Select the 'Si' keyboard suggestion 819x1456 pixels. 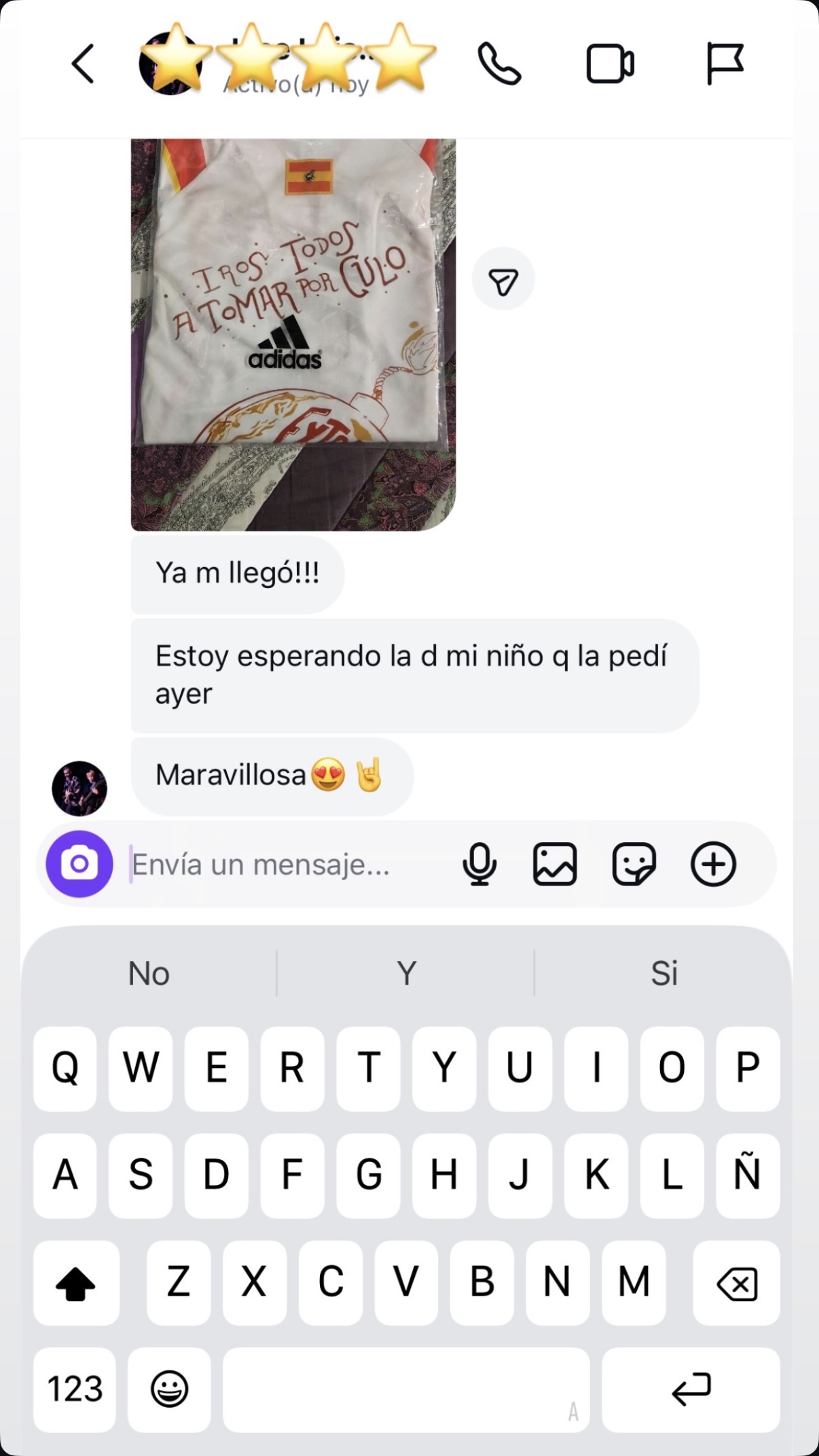point(663,972)
